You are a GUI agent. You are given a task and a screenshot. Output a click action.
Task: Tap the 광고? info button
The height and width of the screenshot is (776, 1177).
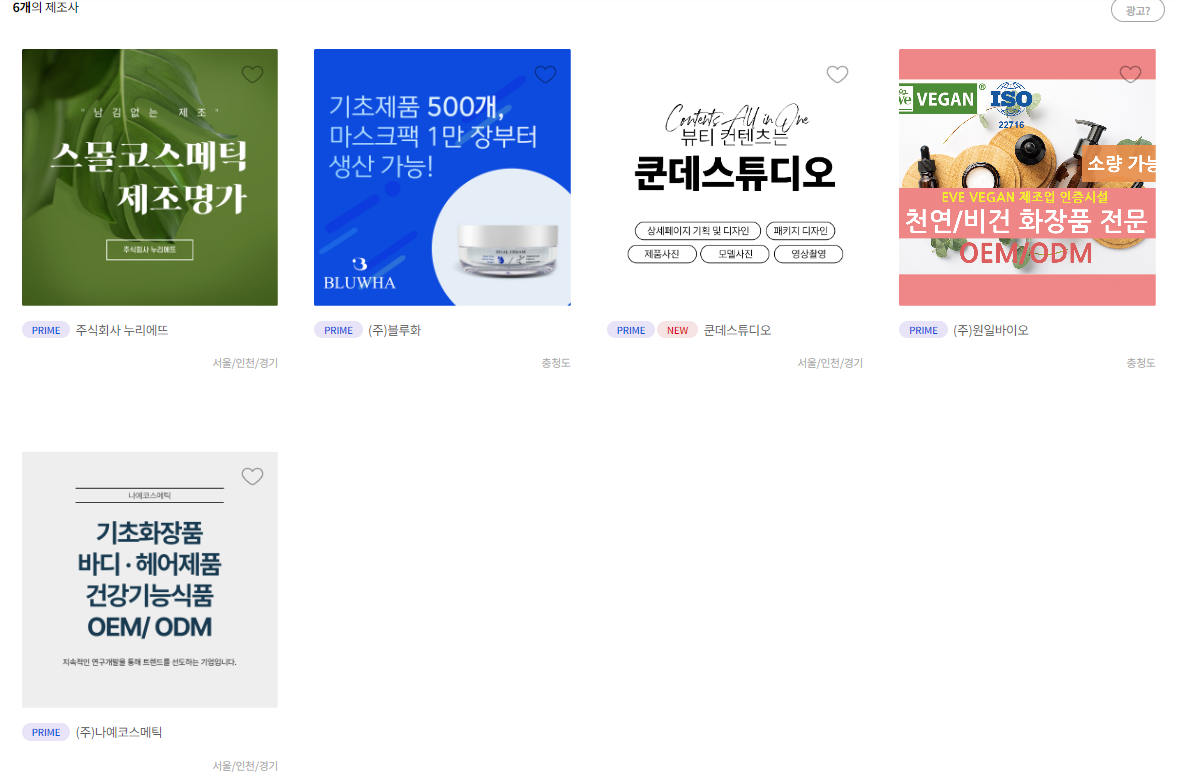pyautogui.click(x=1137, y=11)
